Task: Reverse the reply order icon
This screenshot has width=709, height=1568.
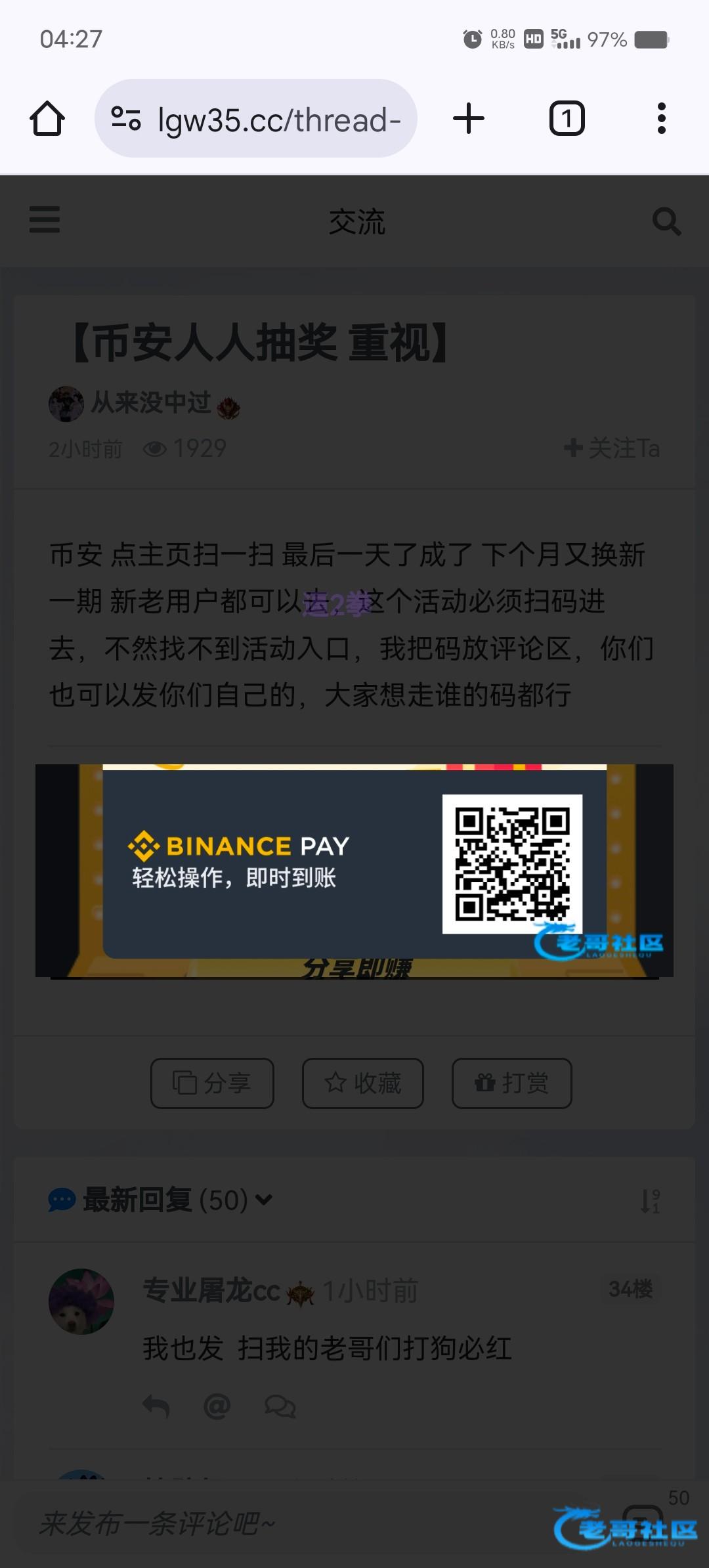Action: tap(650, 1201)
